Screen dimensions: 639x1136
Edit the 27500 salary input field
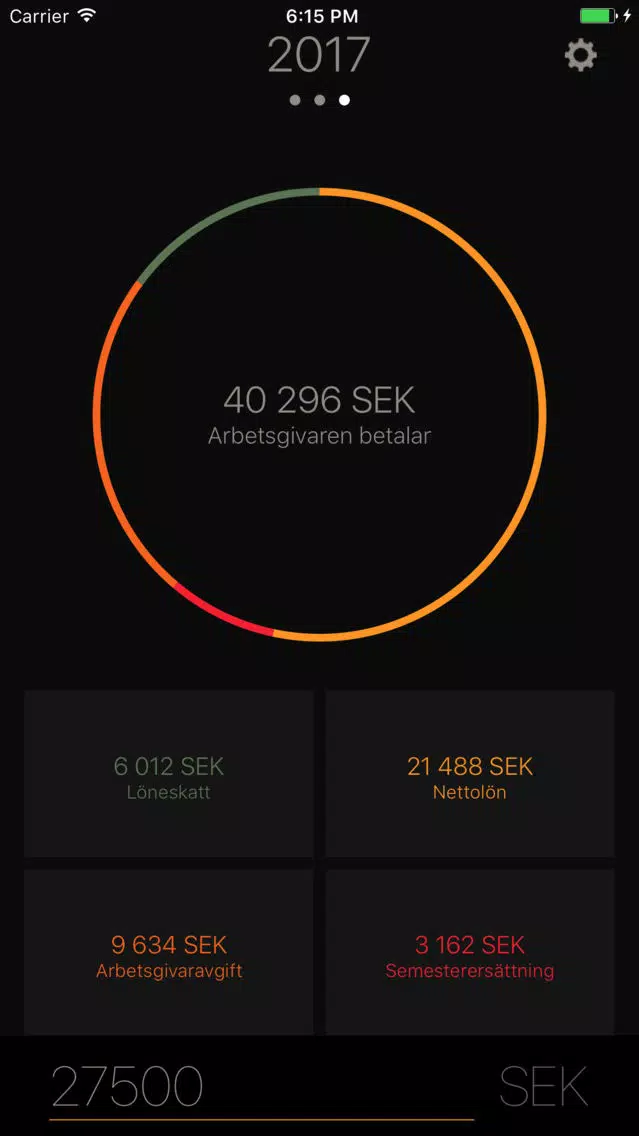click(262, 1086)
